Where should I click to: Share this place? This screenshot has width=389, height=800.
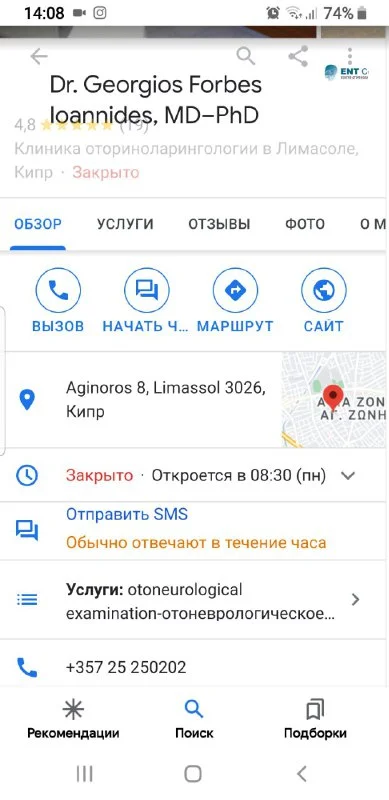pos(298,56)
